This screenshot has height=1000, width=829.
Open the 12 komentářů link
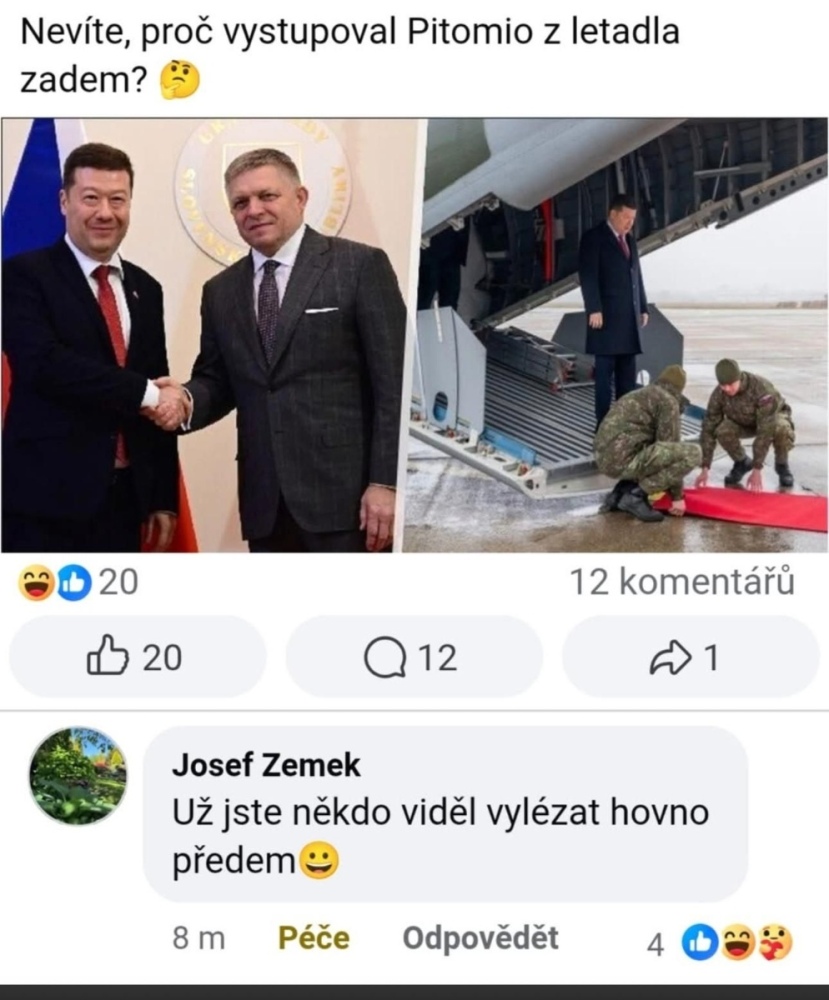681,582
